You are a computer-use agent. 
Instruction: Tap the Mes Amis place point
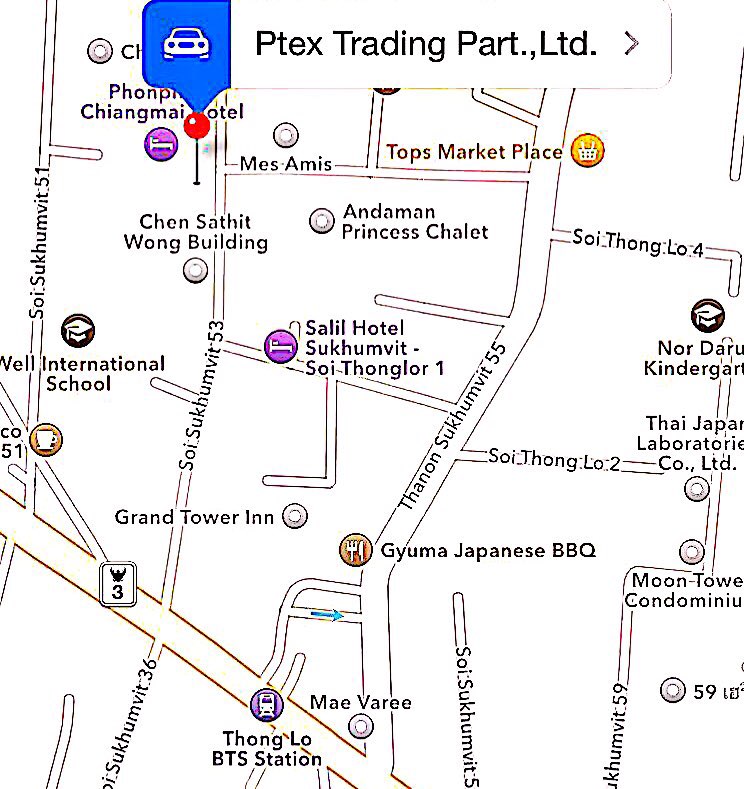[x=287, y=135]
